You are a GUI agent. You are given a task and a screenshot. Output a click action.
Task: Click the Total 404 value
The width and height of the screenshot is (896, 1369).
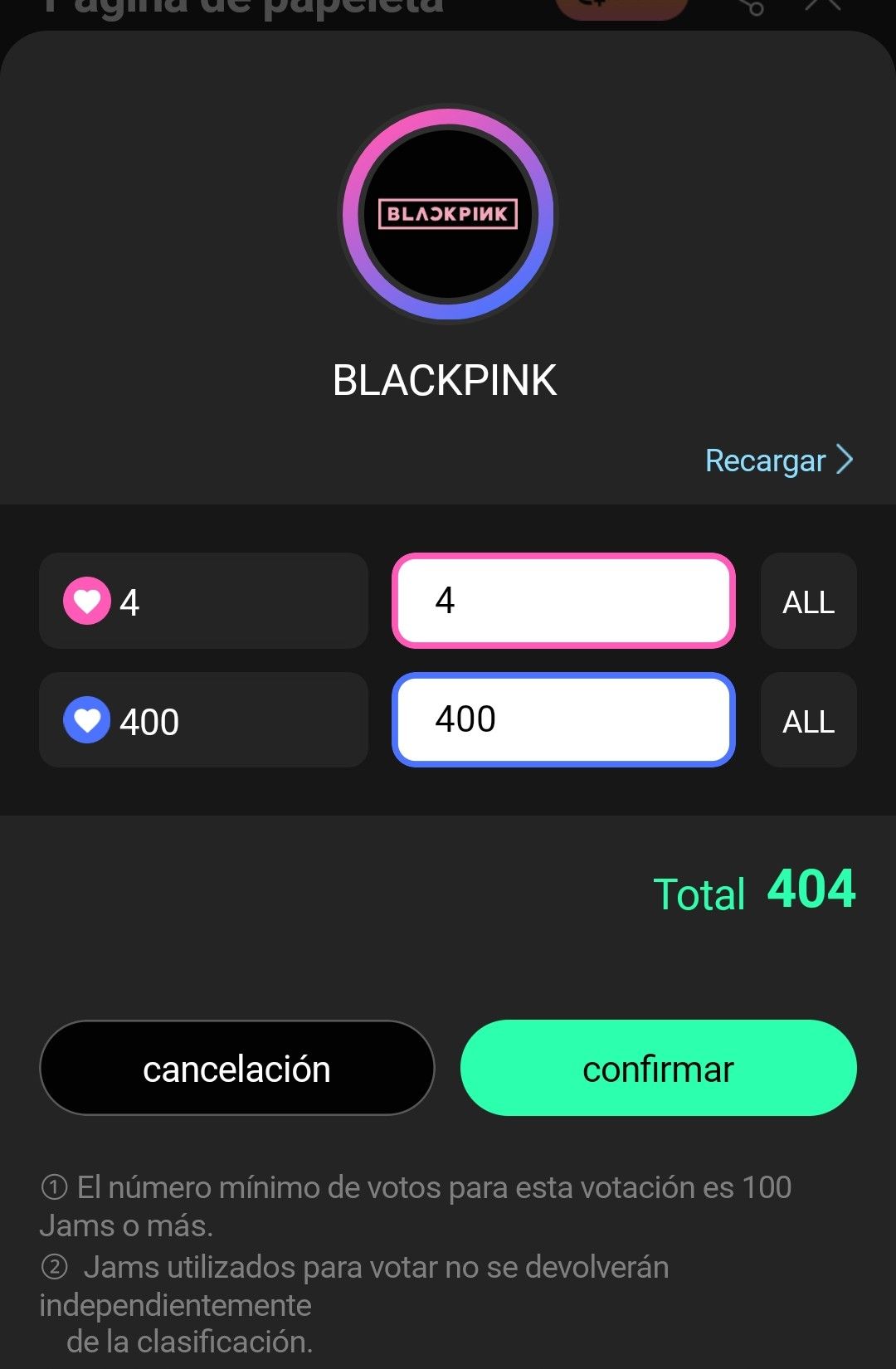(x=809, y=889)
